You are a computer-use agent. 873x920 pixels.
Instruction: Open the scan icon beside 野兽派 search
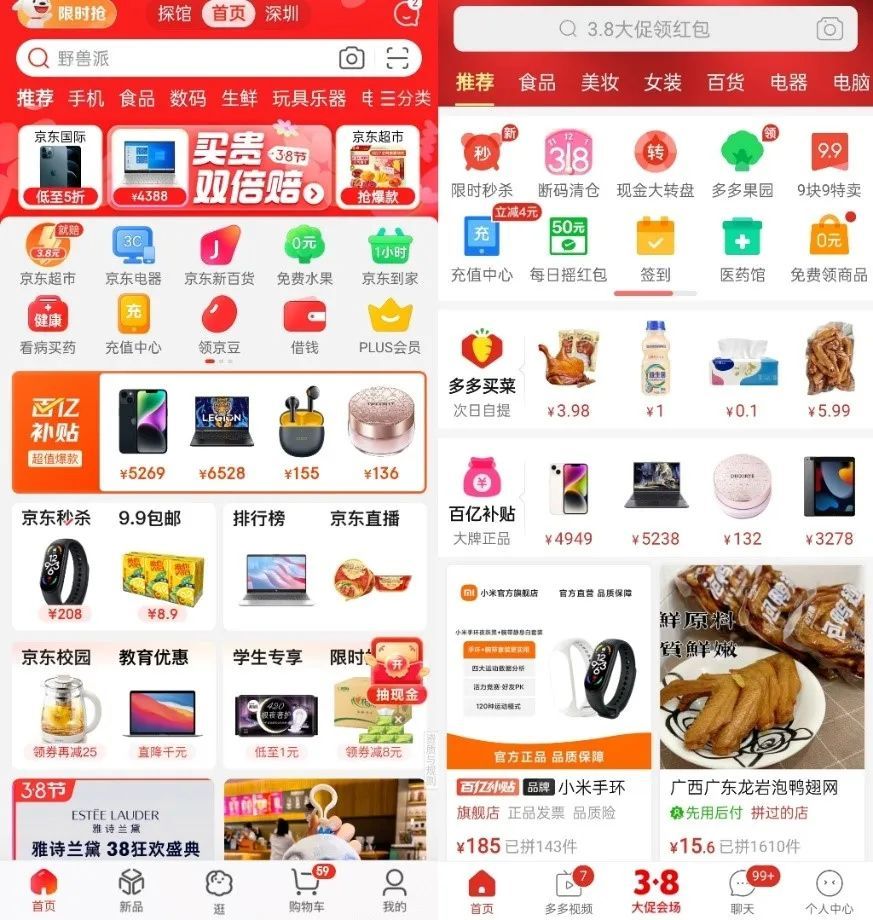pyautogui.click(x=398, y=58)
